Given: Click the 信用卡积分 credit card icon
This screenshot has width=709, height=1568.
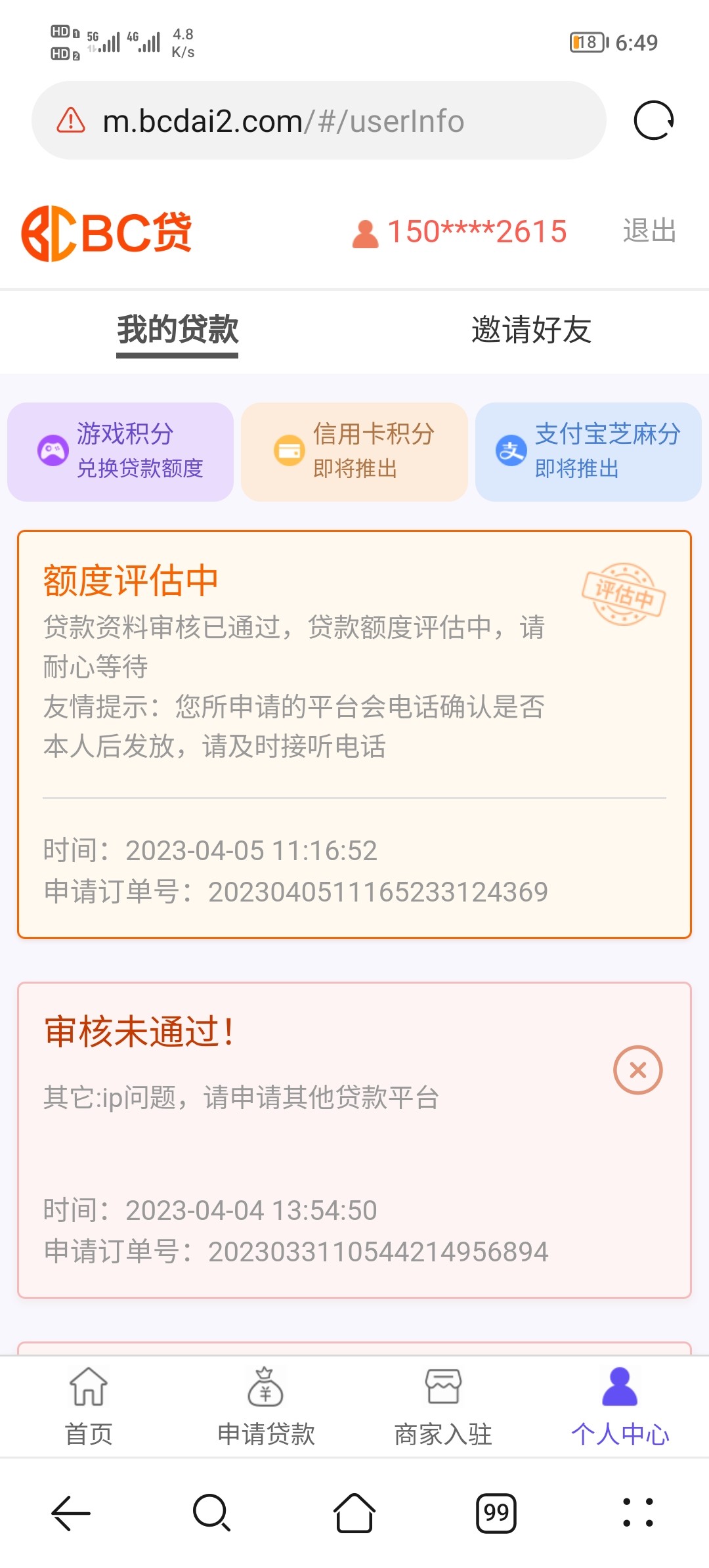Looking at the screenshot, I should 288,450.
